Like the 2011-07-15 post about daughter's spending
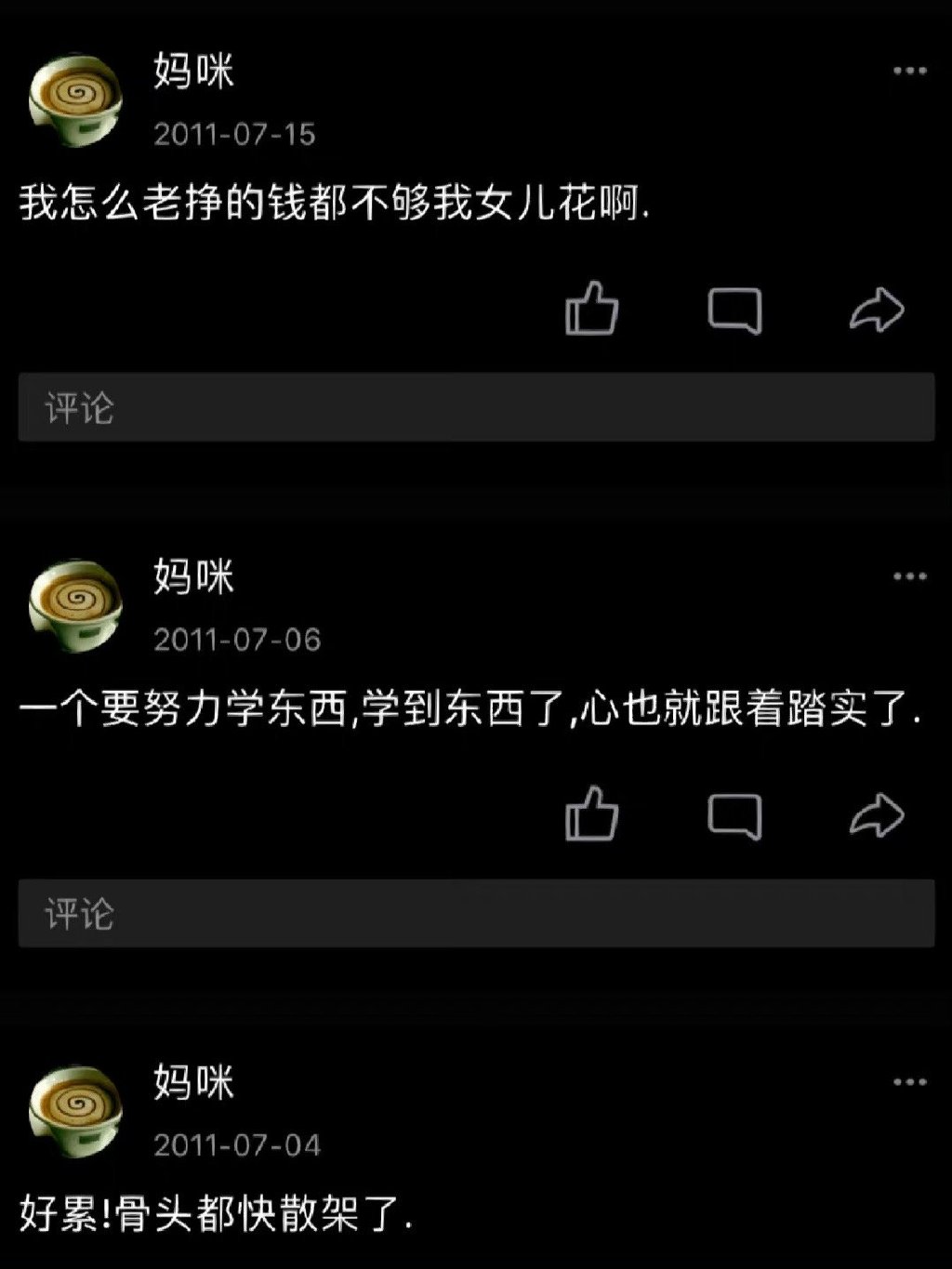This screenshot has width=952, height=1269. pos(591,310)
